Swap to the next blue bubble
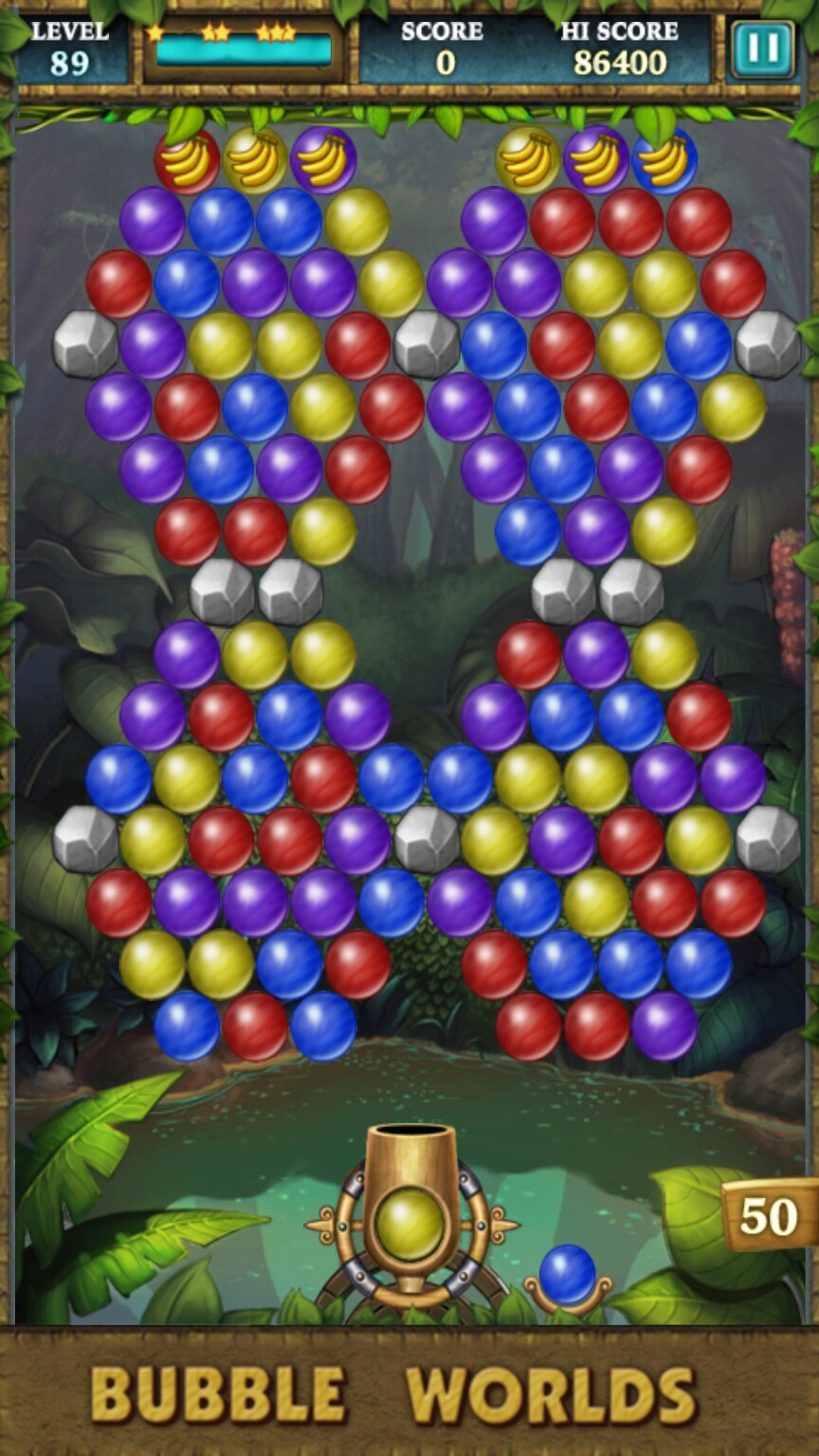The width and height of the screenshot is (819, 1456). coord(567,1273)
